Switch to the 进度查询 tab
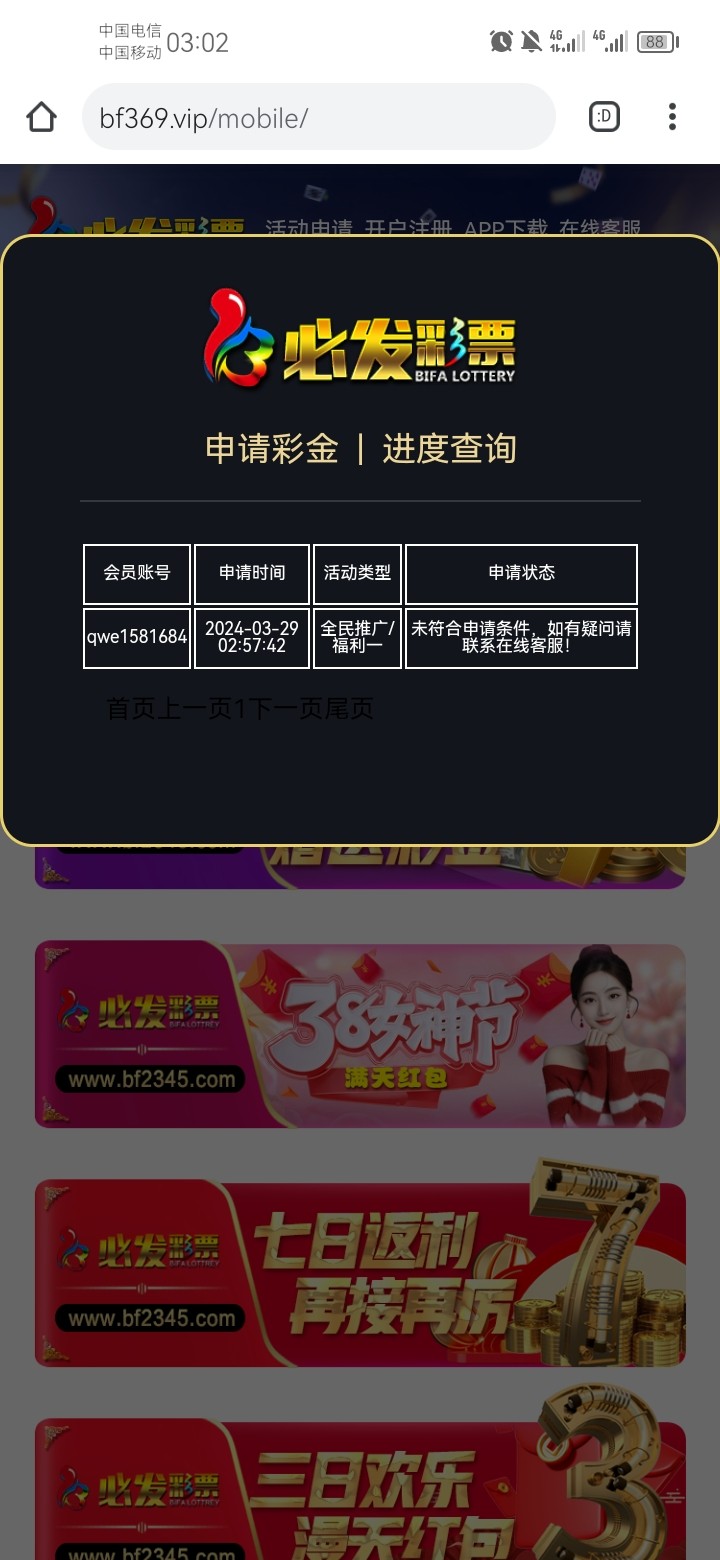Viewport: 720px width, 1560px height. (449, 448)
